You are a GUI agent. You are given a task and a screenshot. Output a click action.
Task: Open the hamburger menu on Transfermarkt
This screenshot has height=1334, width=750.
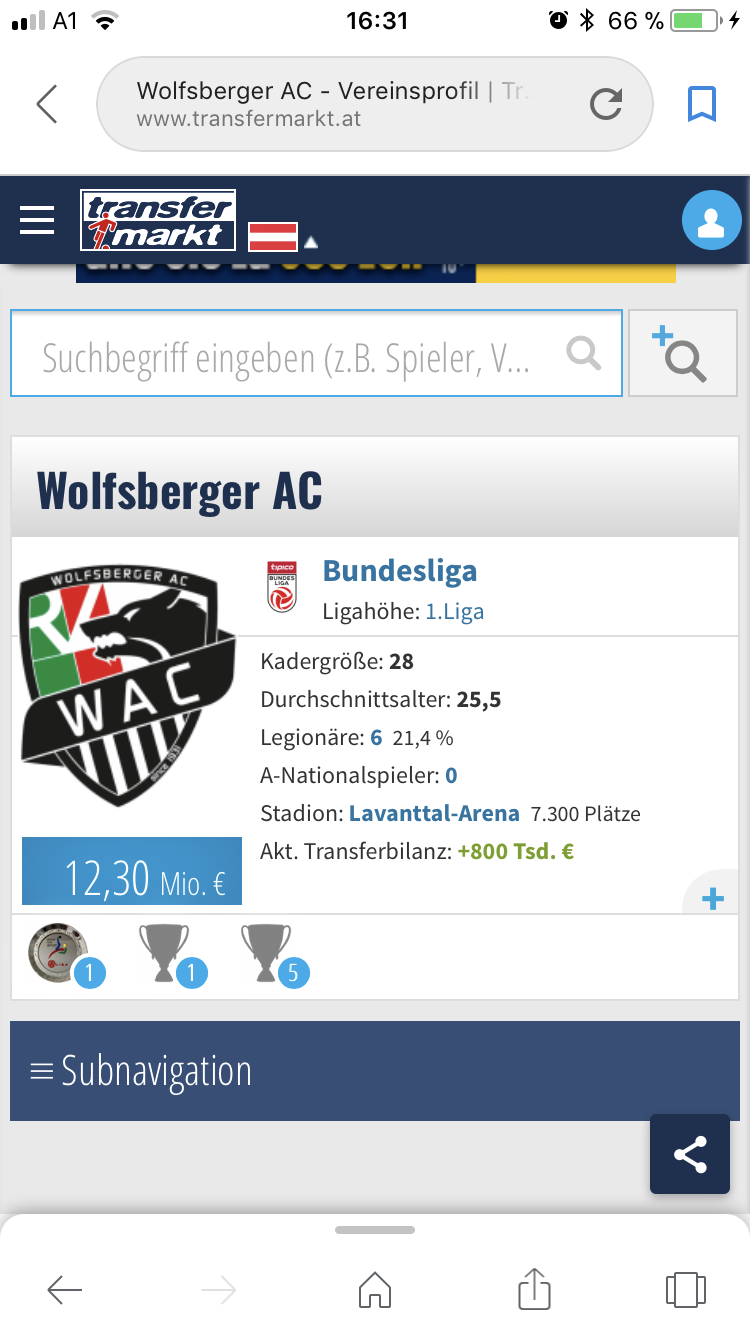pyautogui.click(x=38, y=220)
